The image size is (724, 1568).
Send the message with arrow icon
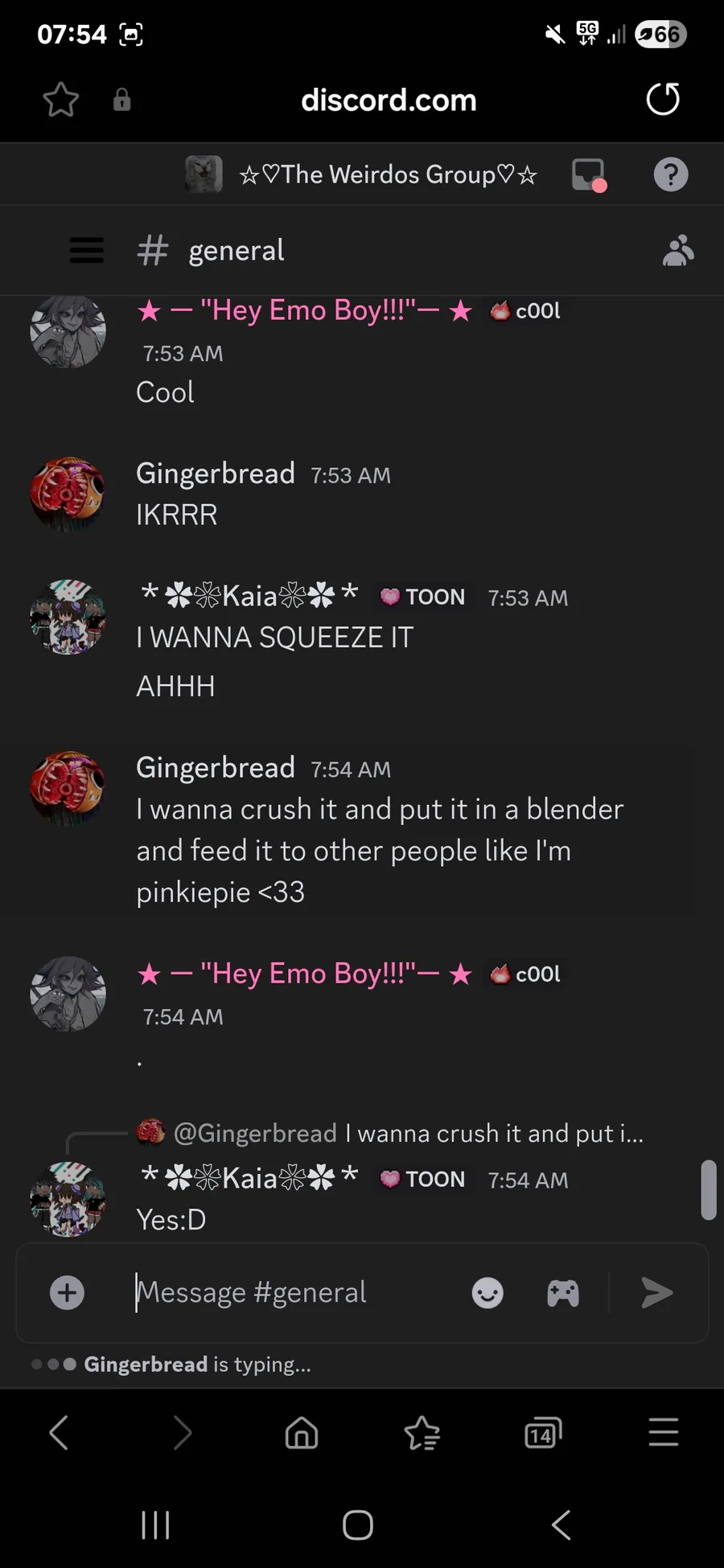click(x=657, y=1293)
